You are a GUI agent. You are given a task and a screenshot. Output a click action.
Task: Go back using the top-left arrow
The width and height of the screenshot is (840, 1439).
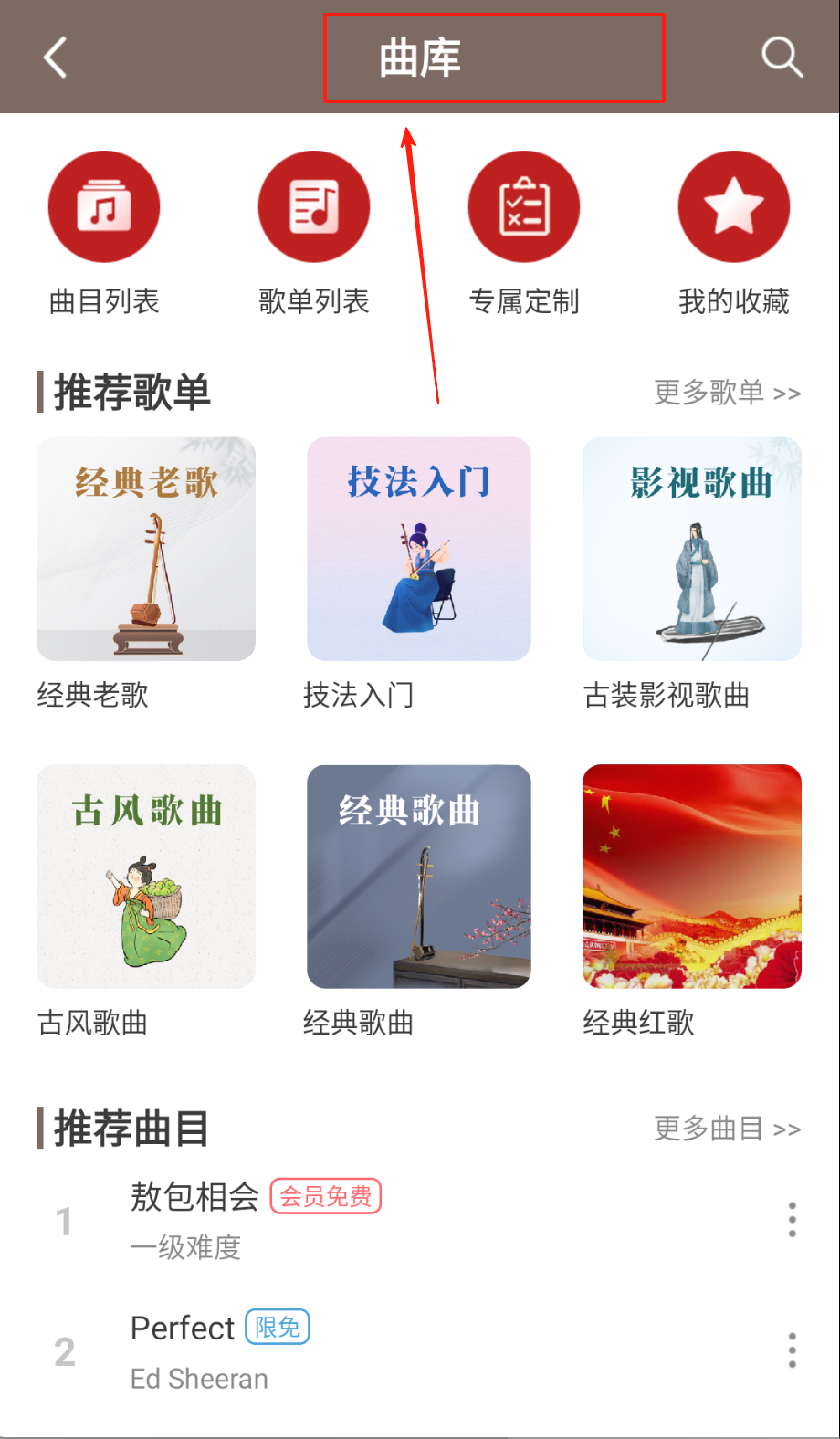tap(56, 58)
